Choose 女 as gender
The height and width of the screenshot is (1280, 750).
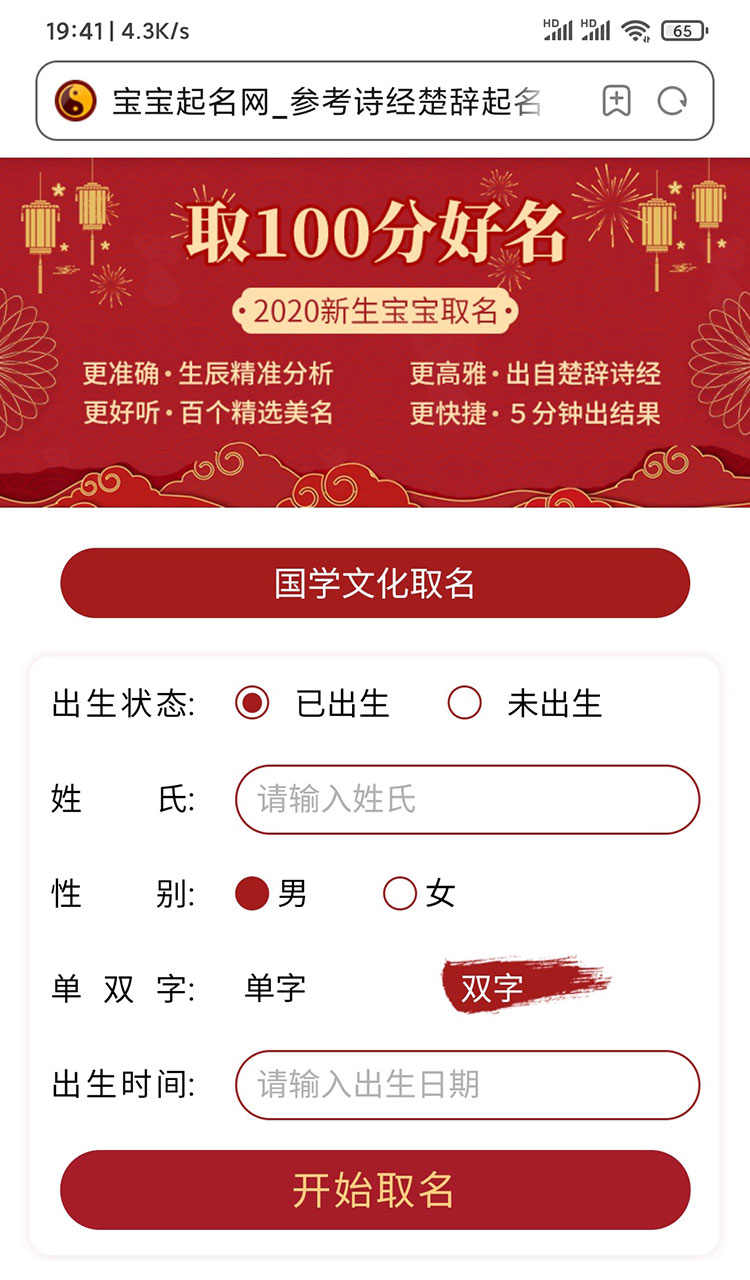point(400,893)
